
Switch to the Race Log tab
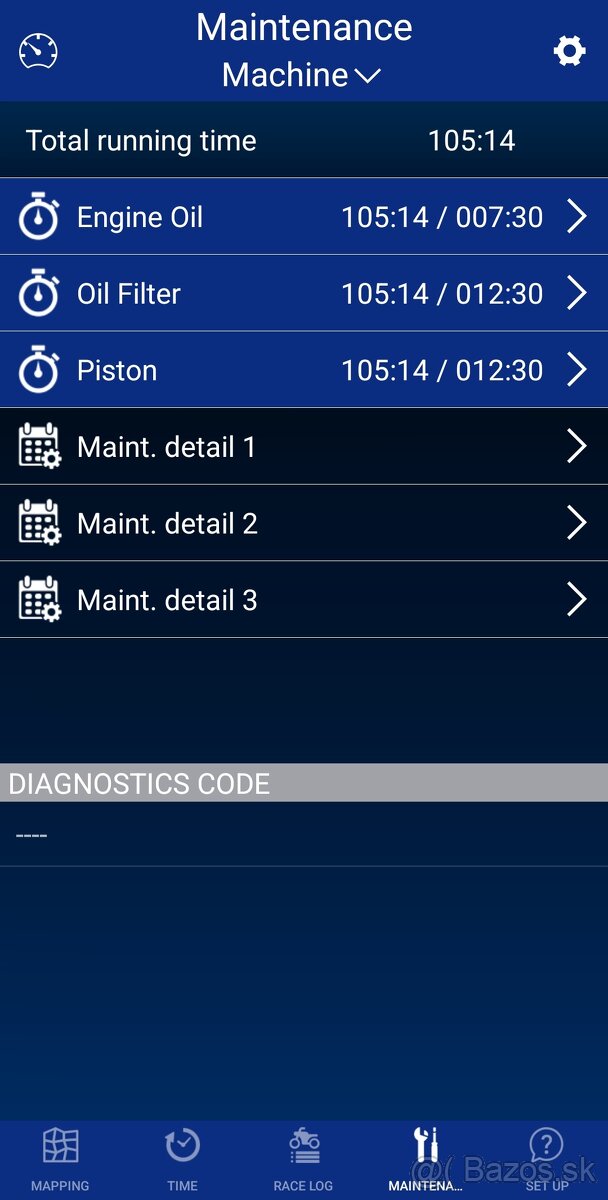[x=303, y=1160]
